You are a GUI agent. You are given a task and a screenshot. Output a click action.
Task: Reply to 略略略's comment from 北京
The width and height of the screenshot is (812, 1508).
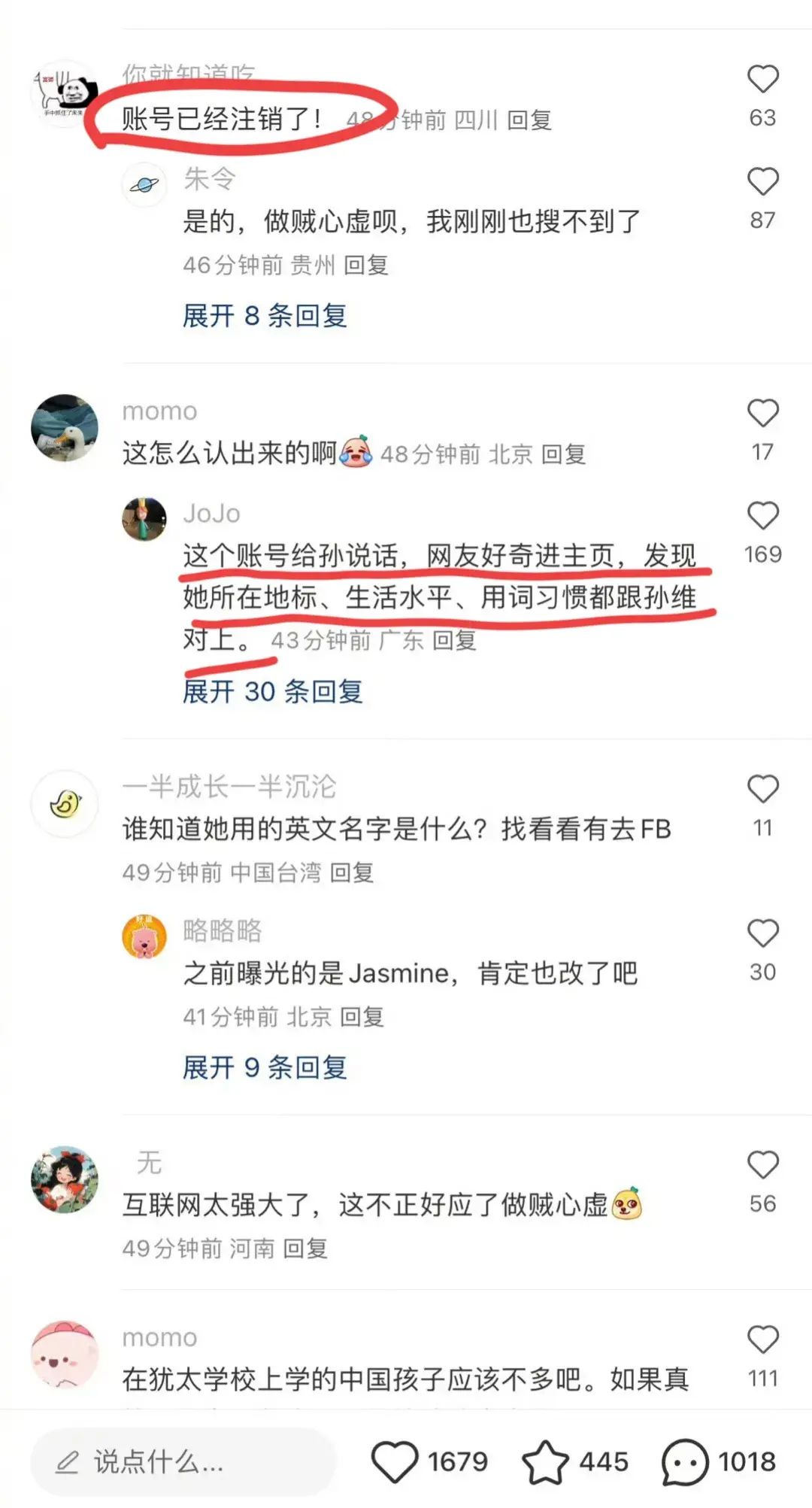tap(362, 1018)
